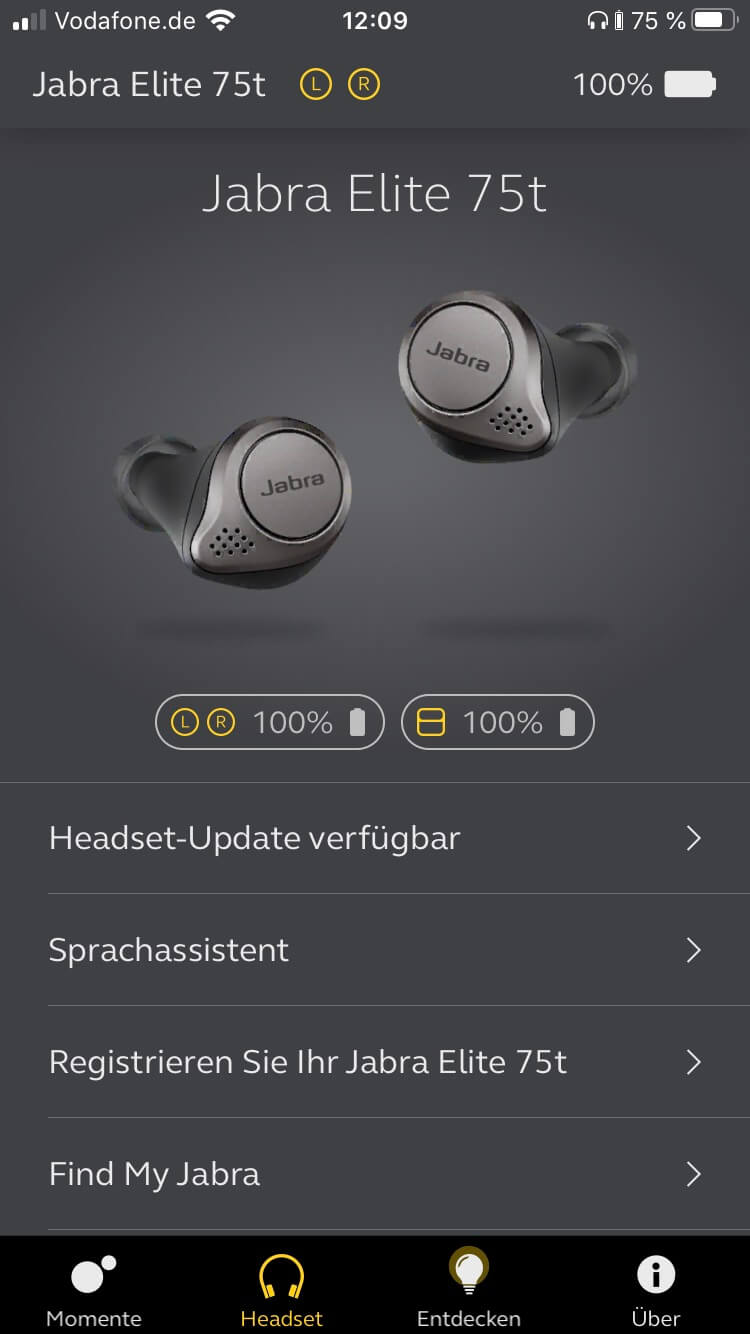The image size is (750, 1334).
Task: Open the Sprachassistent settings
Action: [375, 950]
